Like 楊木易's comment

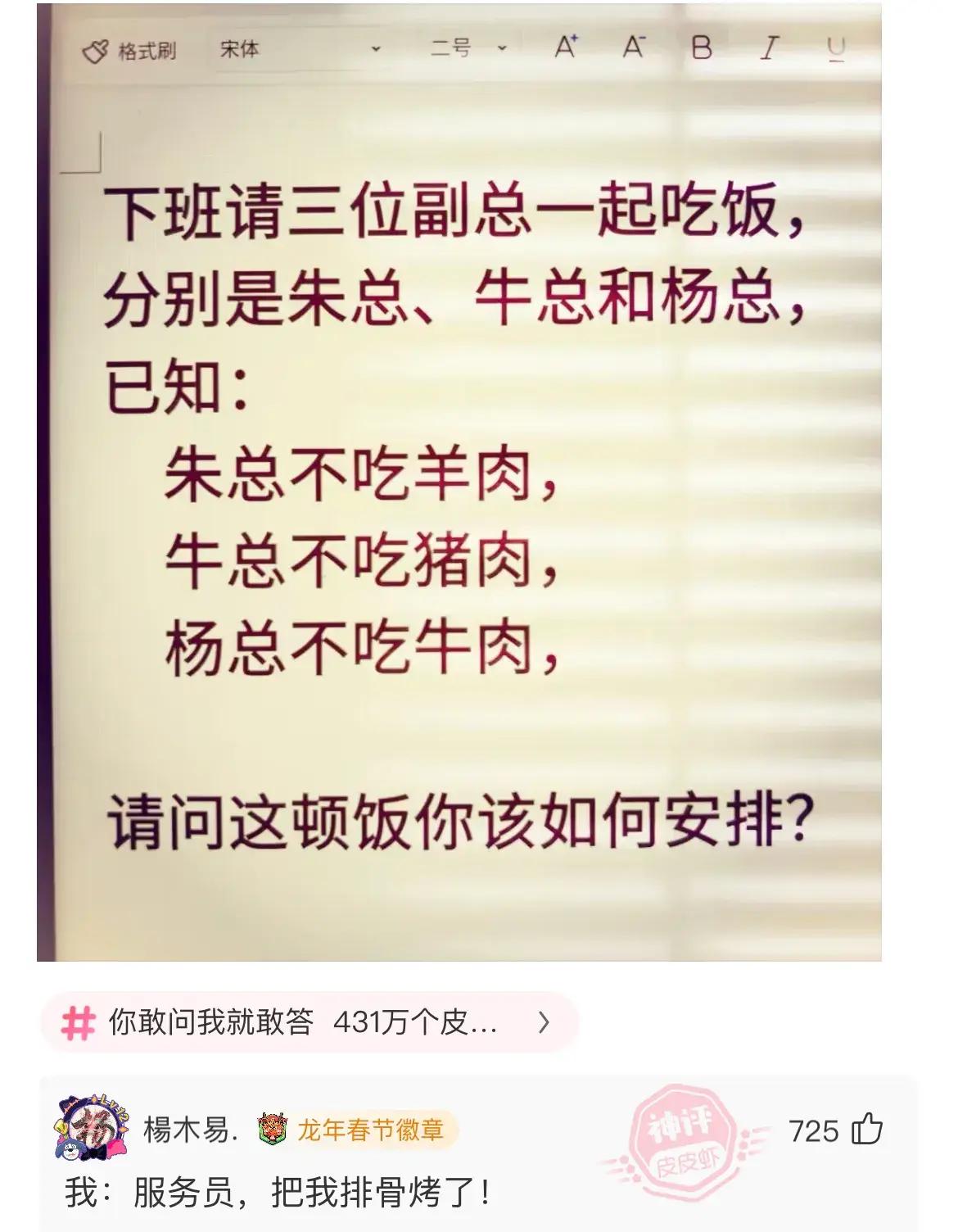pyautogui.click(x=866, y=1130)
